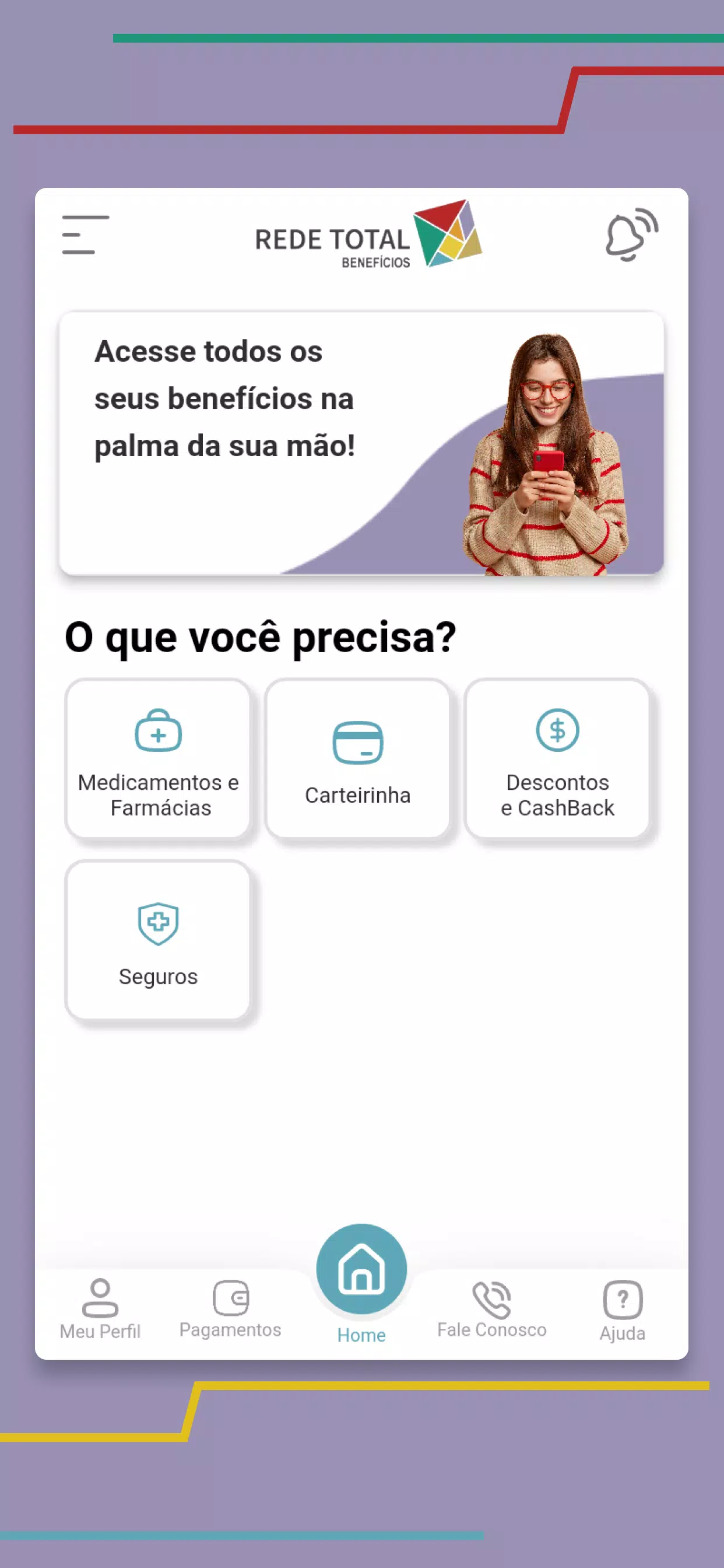The height and width of the screenshot is (1568, 724).
Task: Select the Carteirinha card
Action: (358, 759)
